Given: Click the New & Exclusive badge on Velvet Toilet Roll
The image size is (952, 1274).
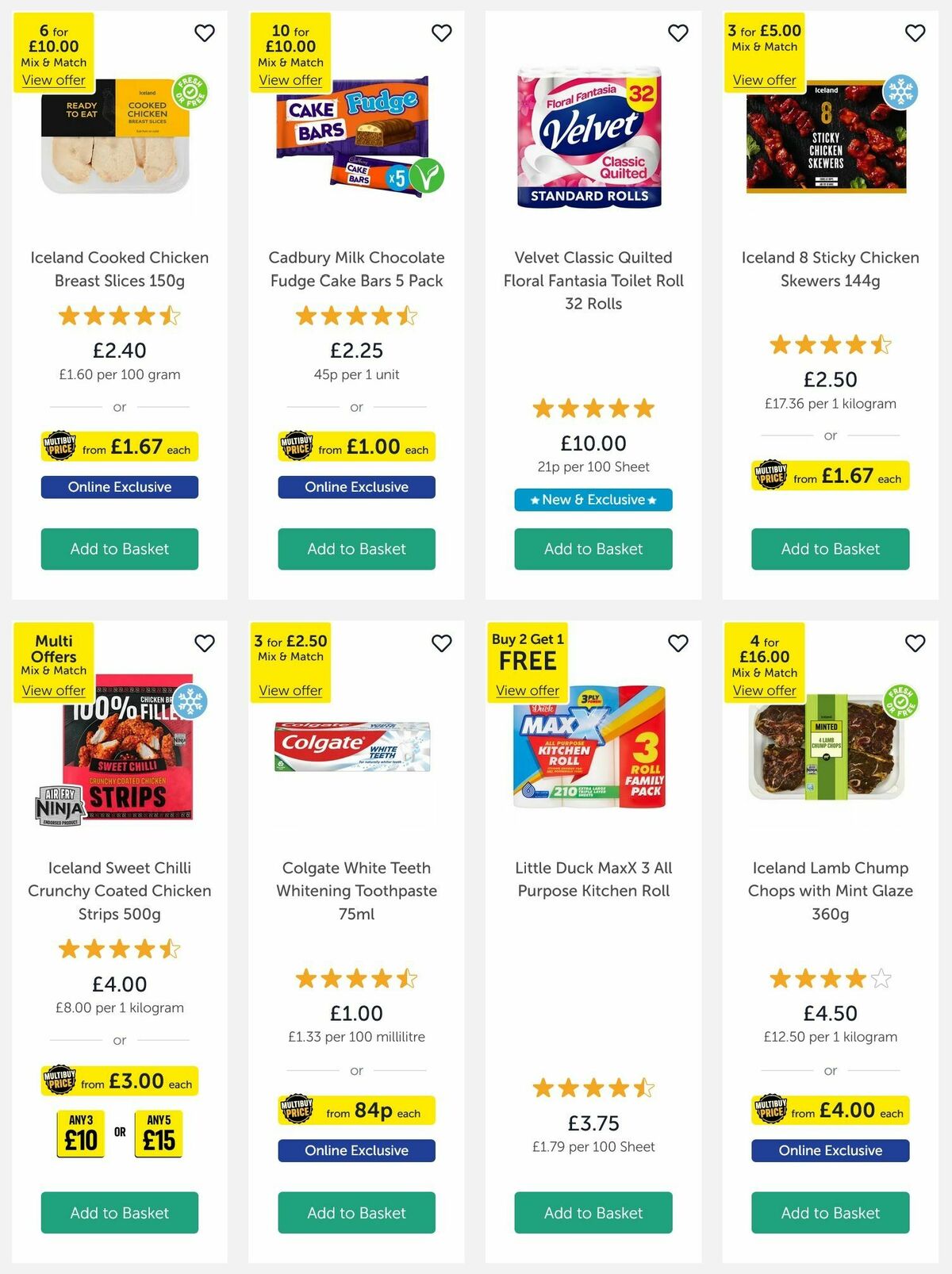Looking at the screenshot, I should [x=593, y=500].
